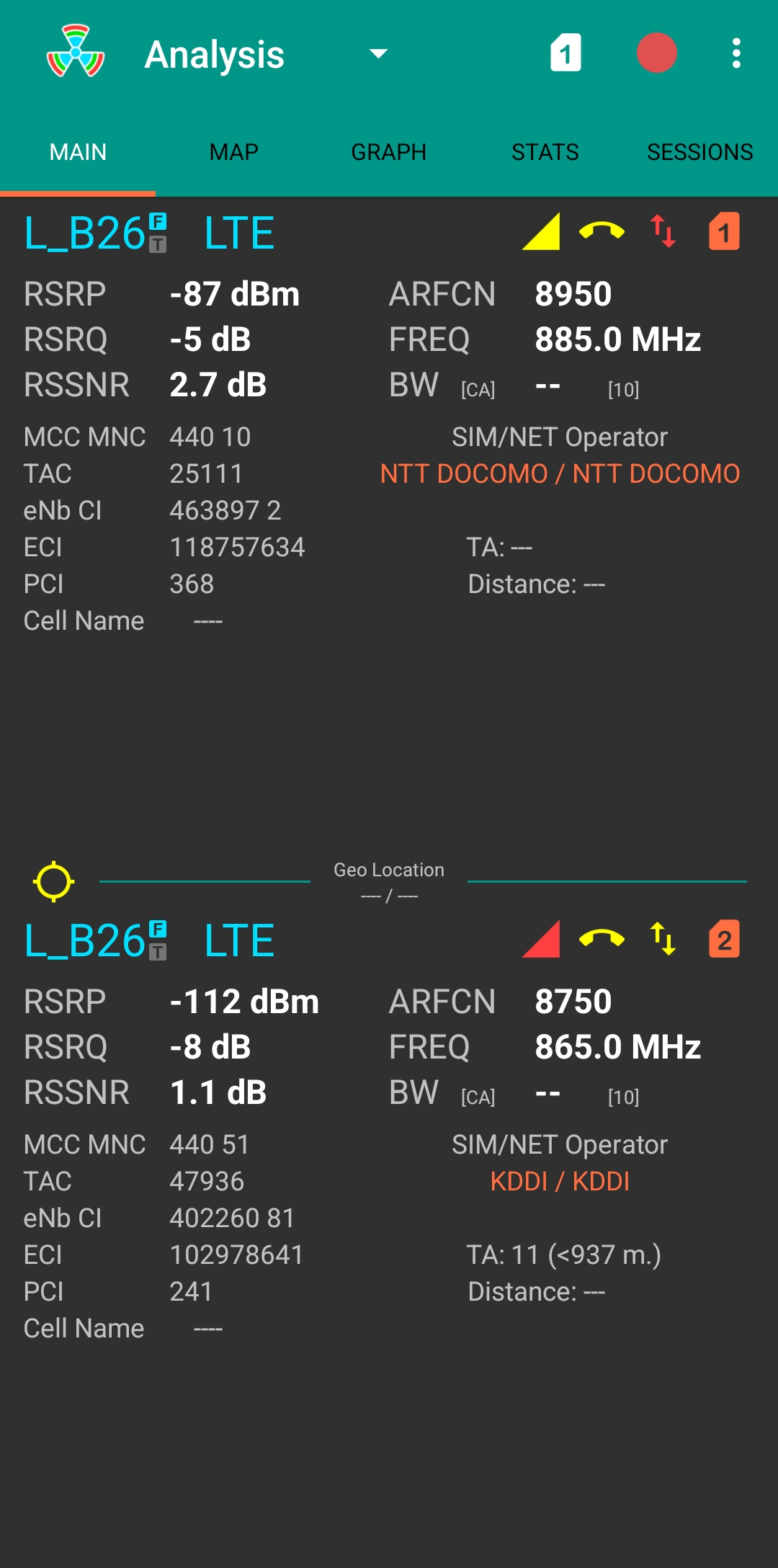Open the STATS tab

tap(545, 152)
